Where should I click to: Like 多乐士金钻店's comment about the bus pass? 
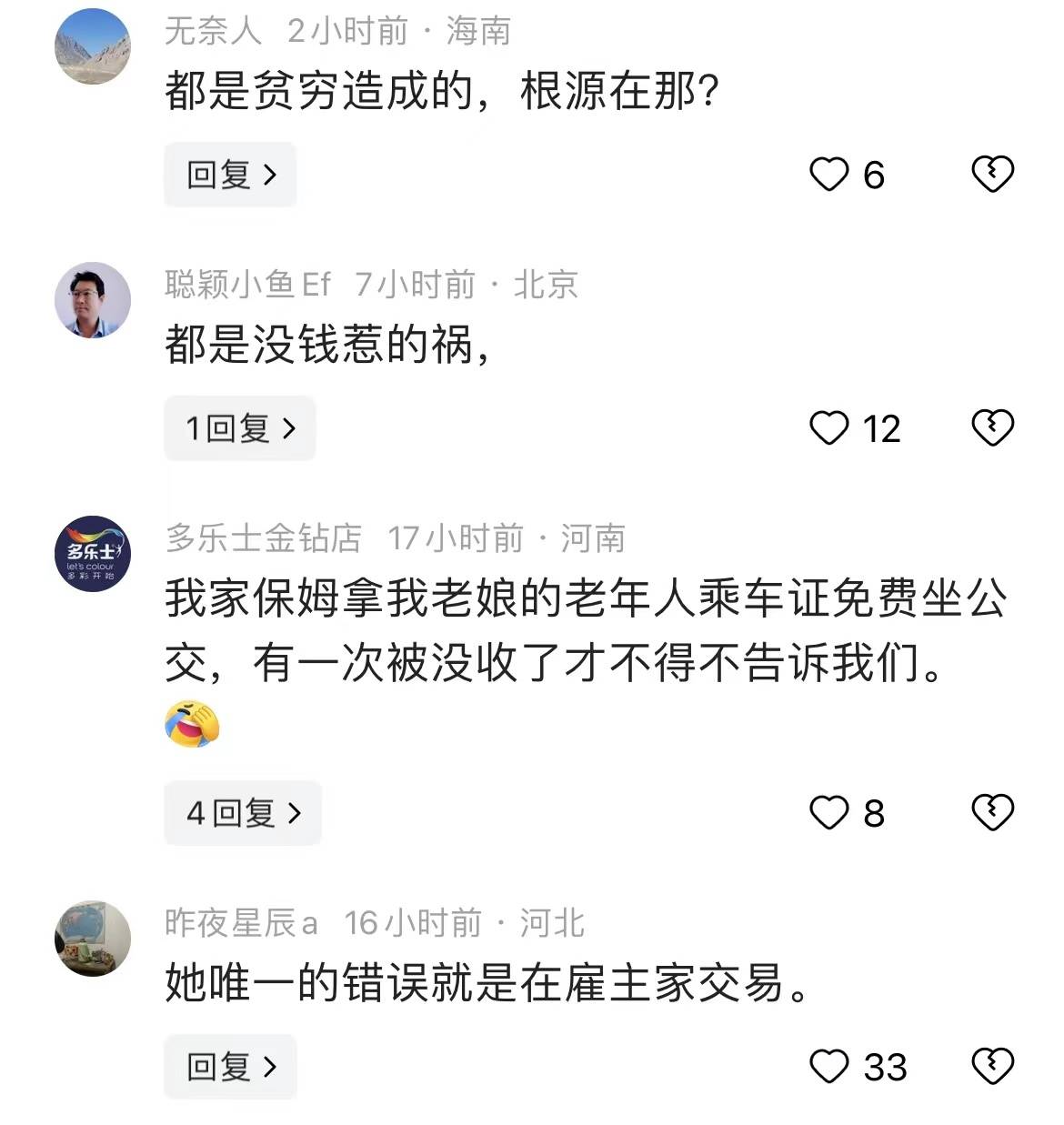(829, 813)
